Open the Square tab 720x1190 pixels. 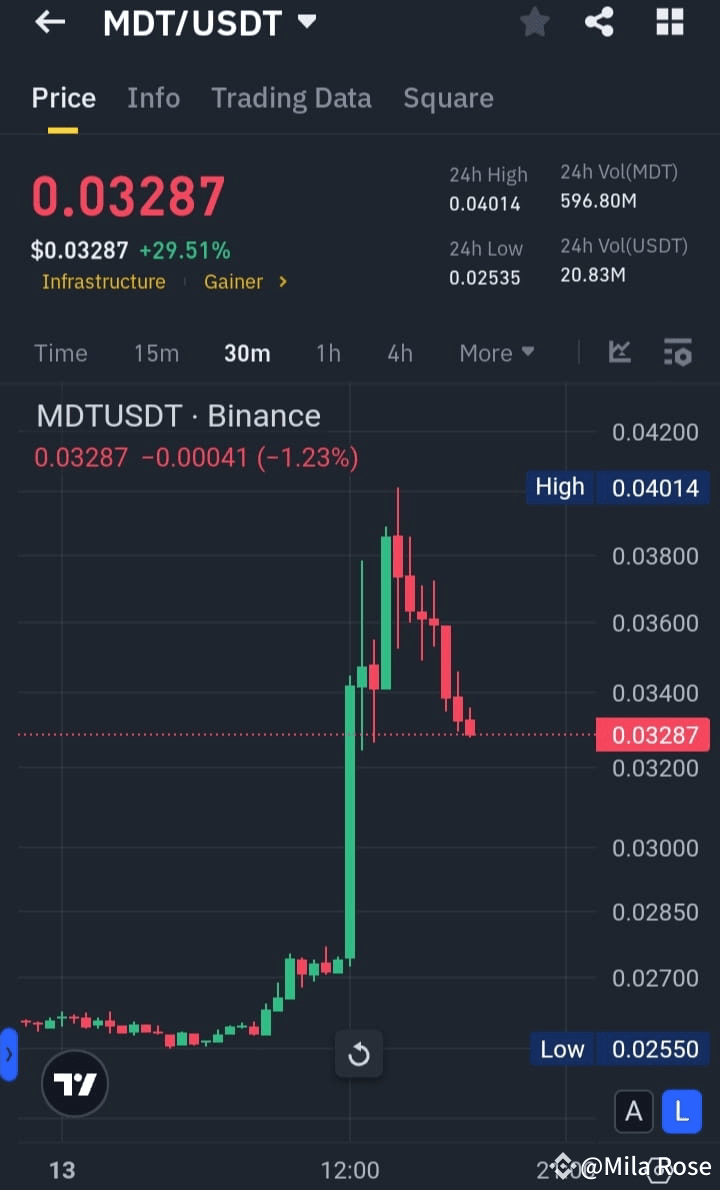coord(448,97)
